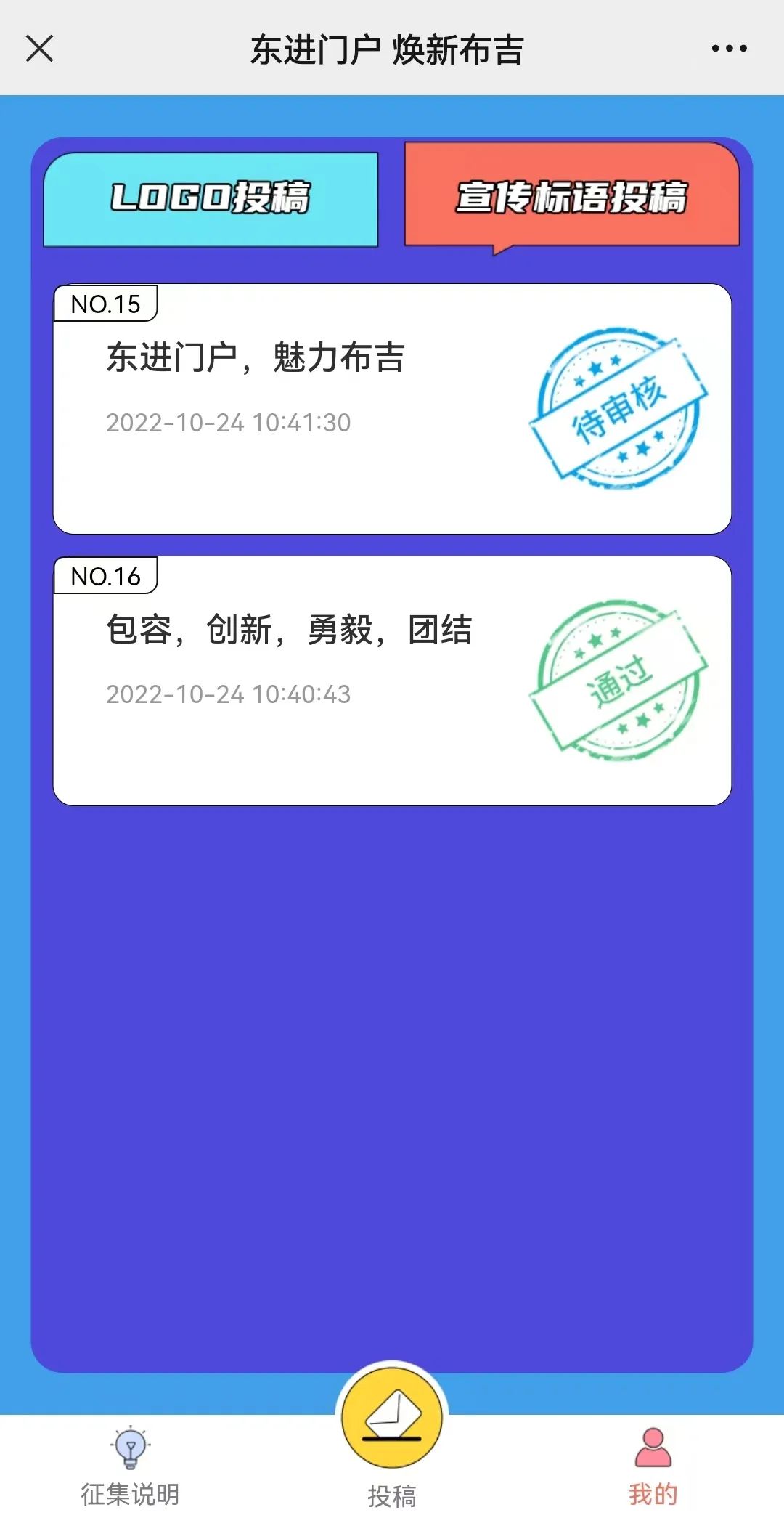Open the three-dot overflow menu

(x=729, y=49)
